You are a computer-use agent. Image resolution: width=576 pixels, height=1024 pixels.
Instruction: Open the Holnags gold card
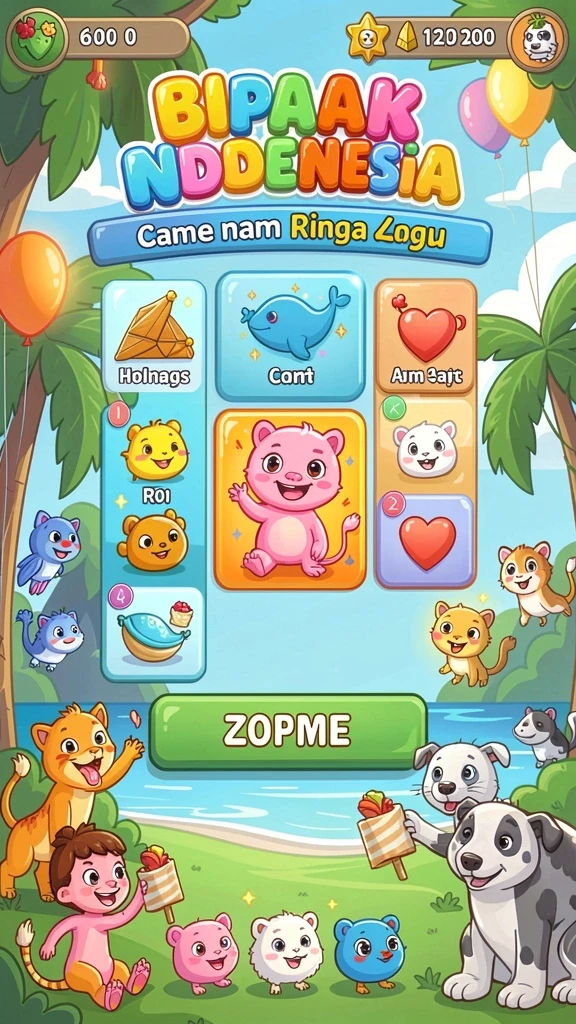(x=154, y=336)
